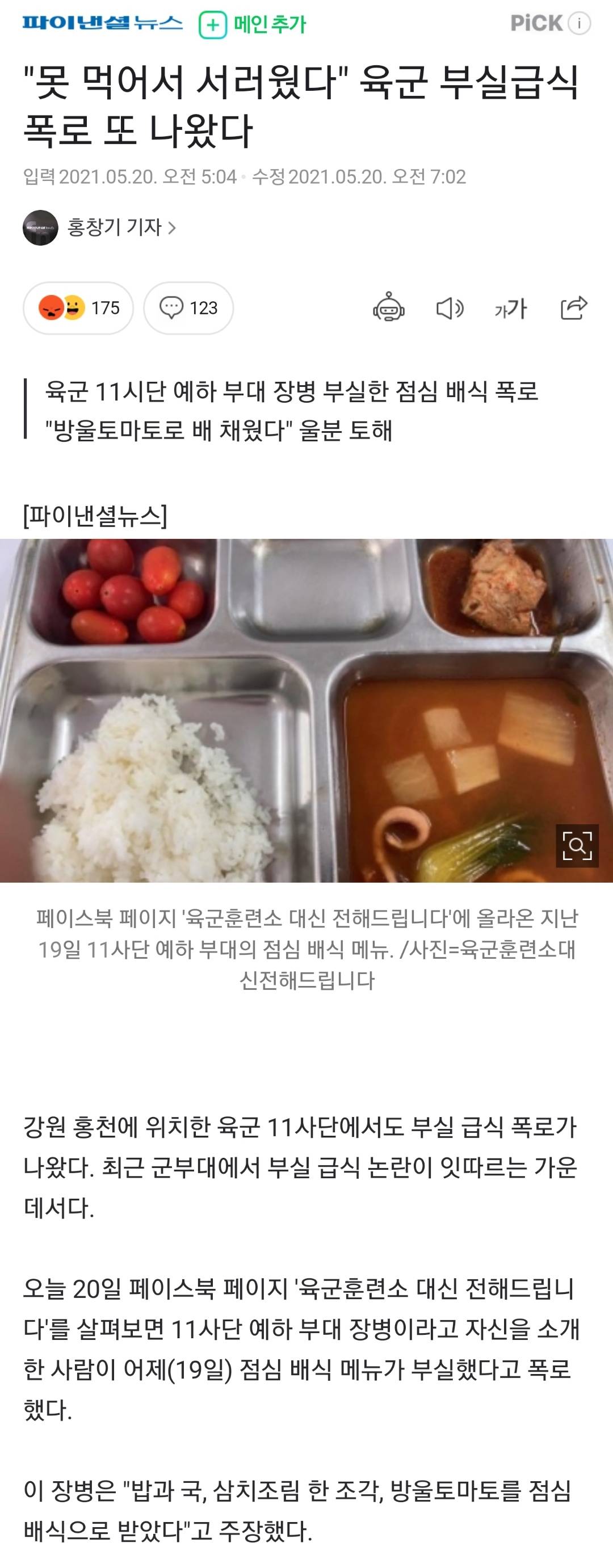Open the article reactions with 175
This screenshot has width=613, height=1568.
[x=78, y=308]
